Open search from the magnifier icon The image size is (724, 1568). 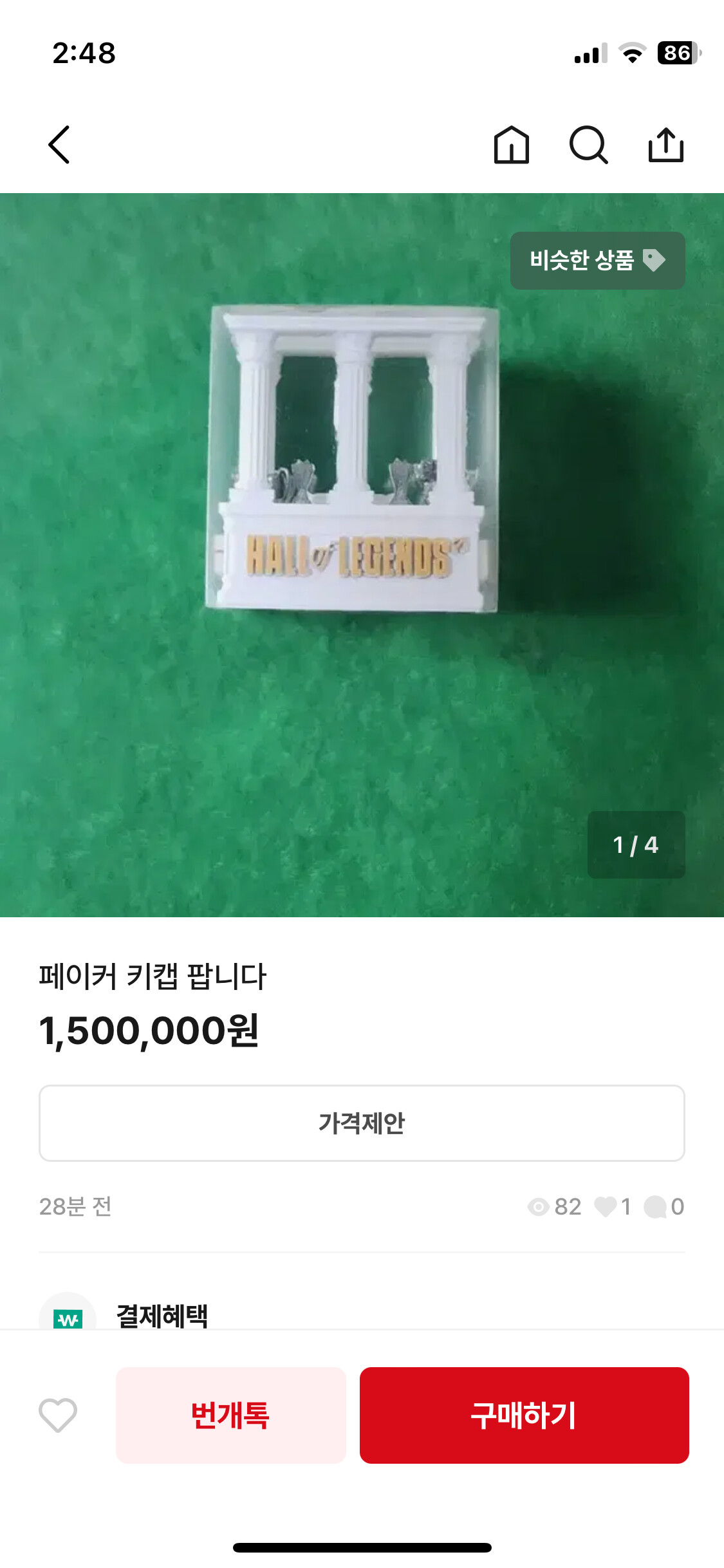click(x=588, y=145)
